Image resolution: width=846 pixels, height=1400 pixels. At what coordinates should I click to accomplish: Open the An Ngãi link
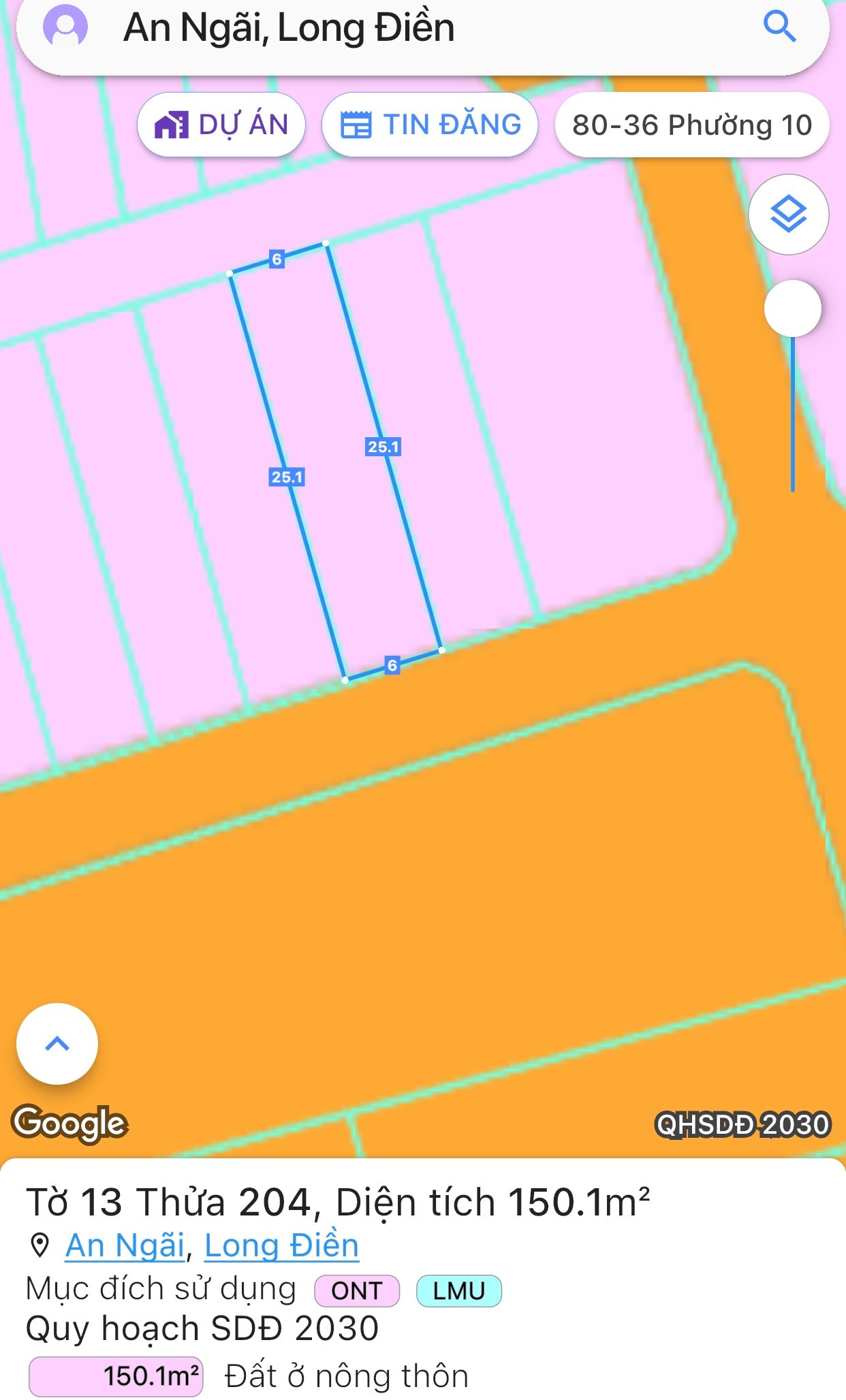click(x=125, y=1245)
